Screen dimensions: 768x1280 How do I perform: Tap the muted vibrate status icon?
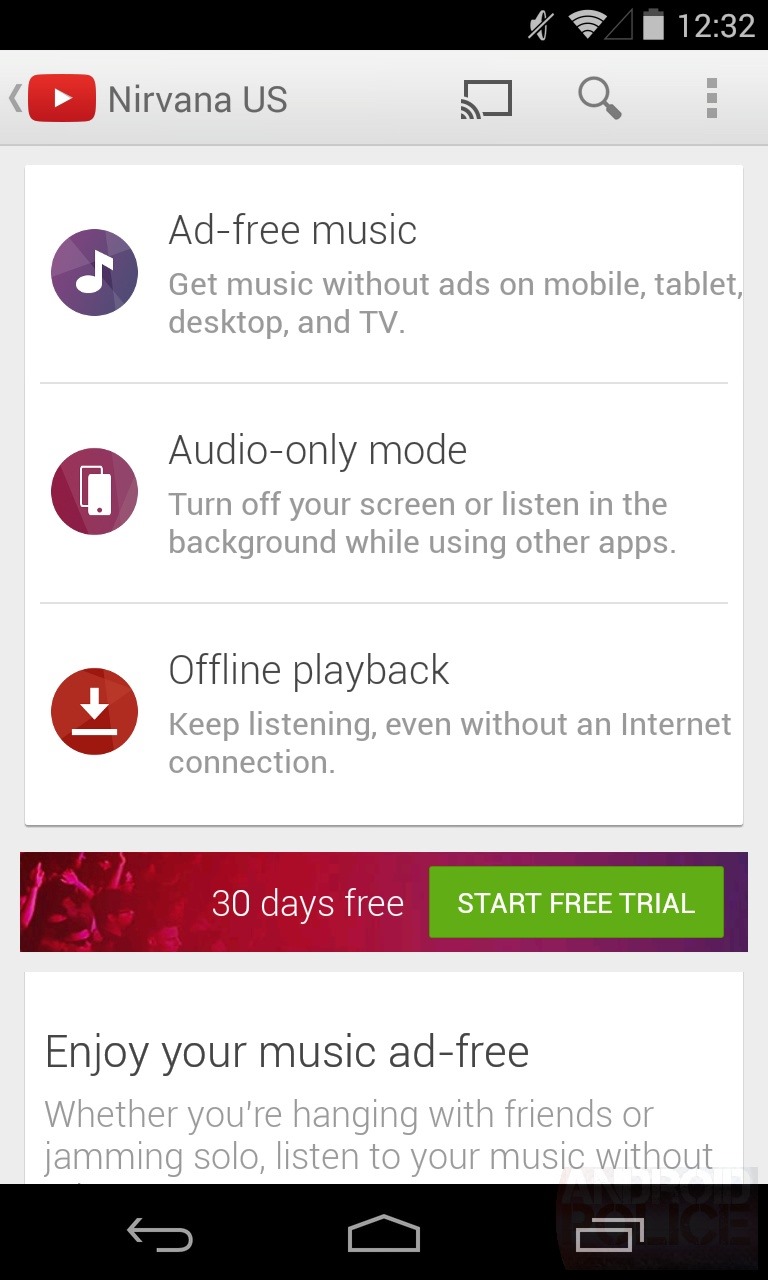click(x=537, y=25)
